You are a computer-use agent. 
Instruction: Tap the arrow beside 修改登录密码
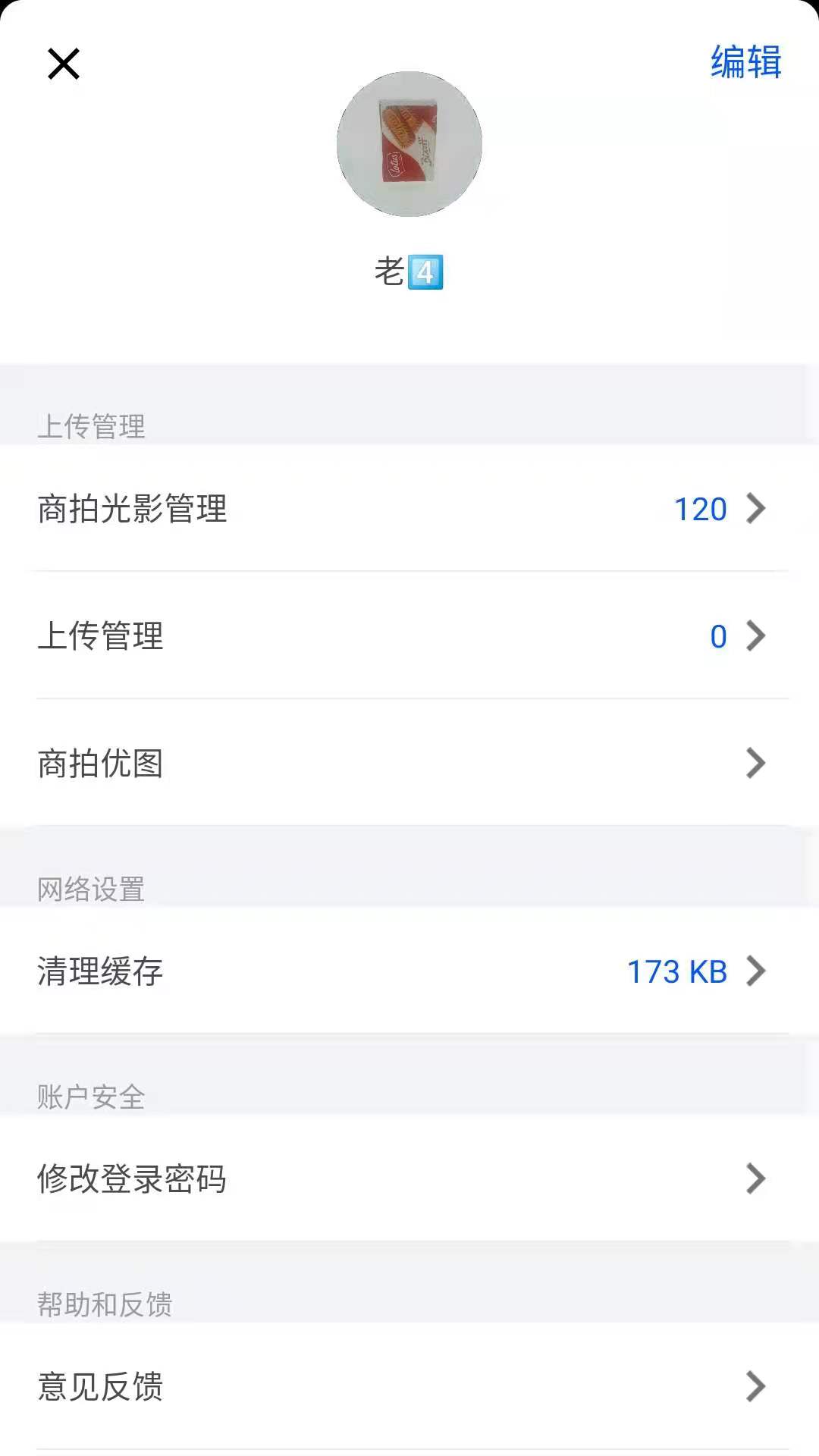(x=755, y=1178)
